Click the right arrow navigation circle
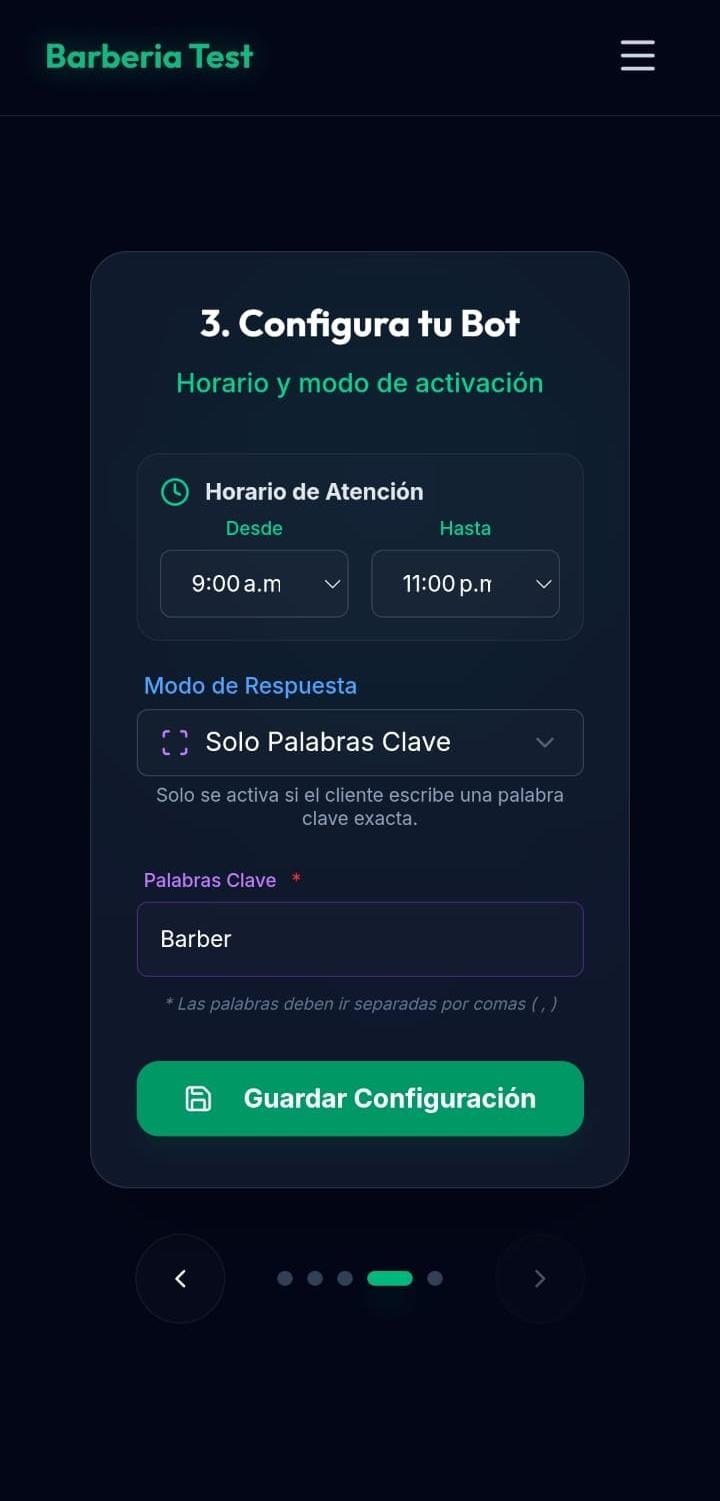This screenshot has height=1501, width=720. tap(540, 1278)
